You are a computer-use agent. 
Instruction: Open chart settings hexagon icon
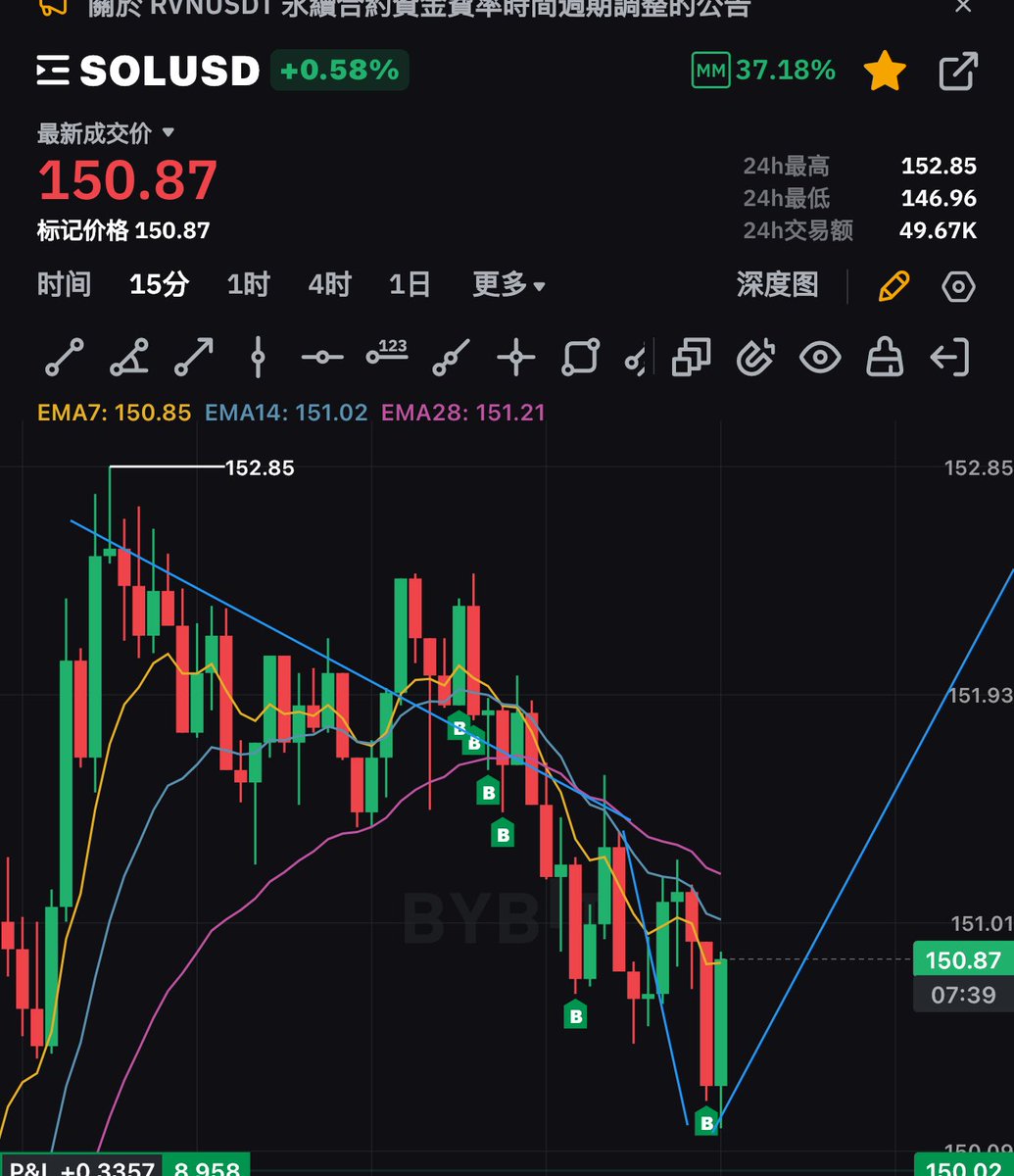958,286
